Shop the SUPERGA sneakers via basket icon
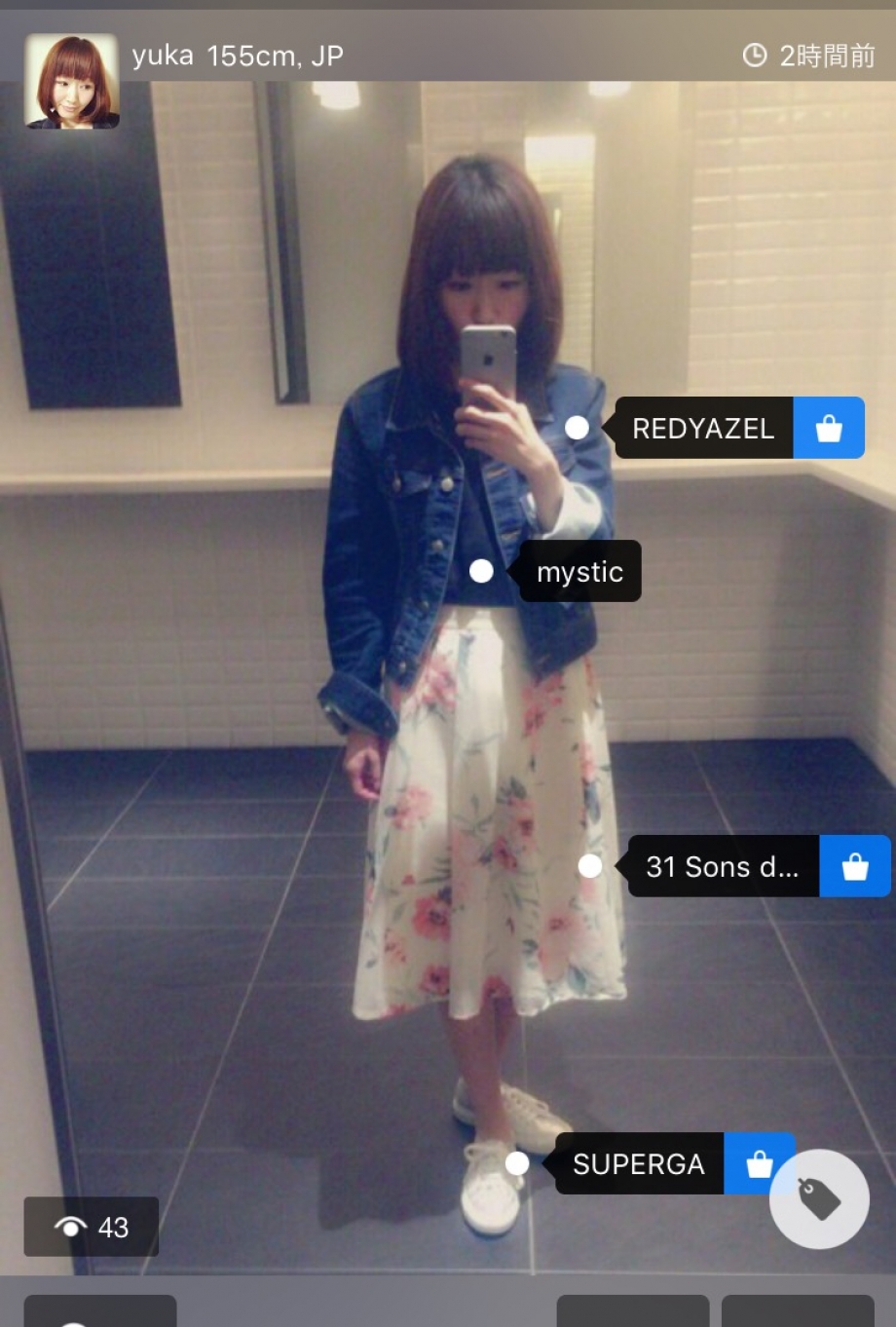Screen dimensions: 896x1327 point(756,1164)
